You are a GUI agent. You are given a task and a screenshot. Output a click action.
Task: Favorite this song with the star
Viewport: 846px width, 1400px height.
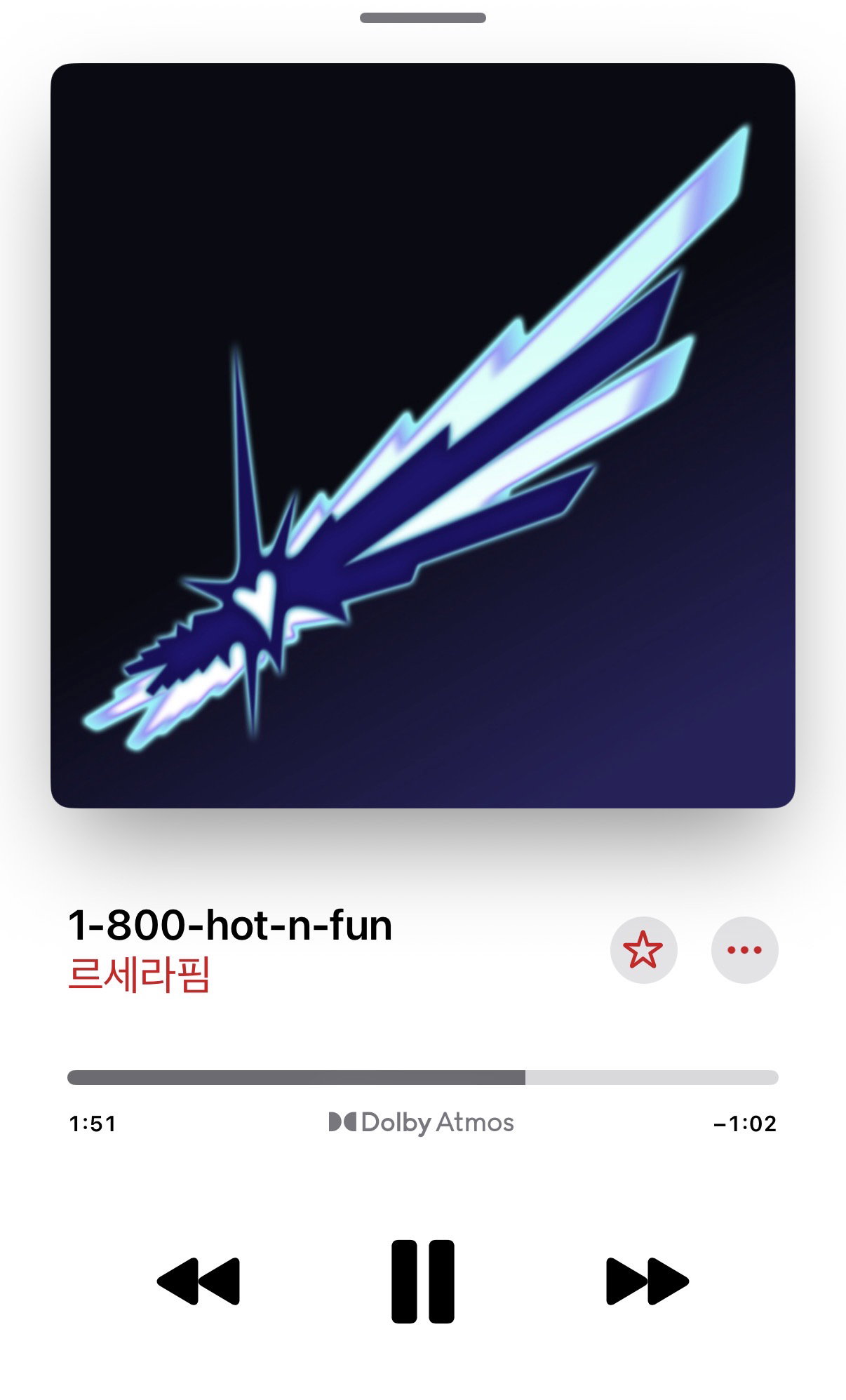click(643, 950)
